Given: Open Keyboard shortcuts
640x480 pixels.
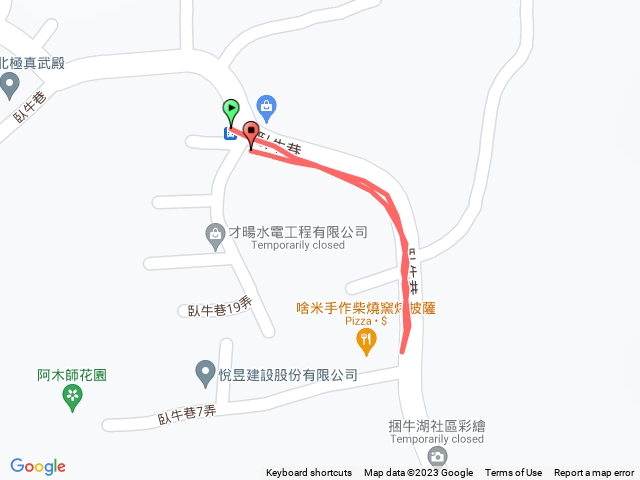Looking at the screenshot, I should (308, 473).
